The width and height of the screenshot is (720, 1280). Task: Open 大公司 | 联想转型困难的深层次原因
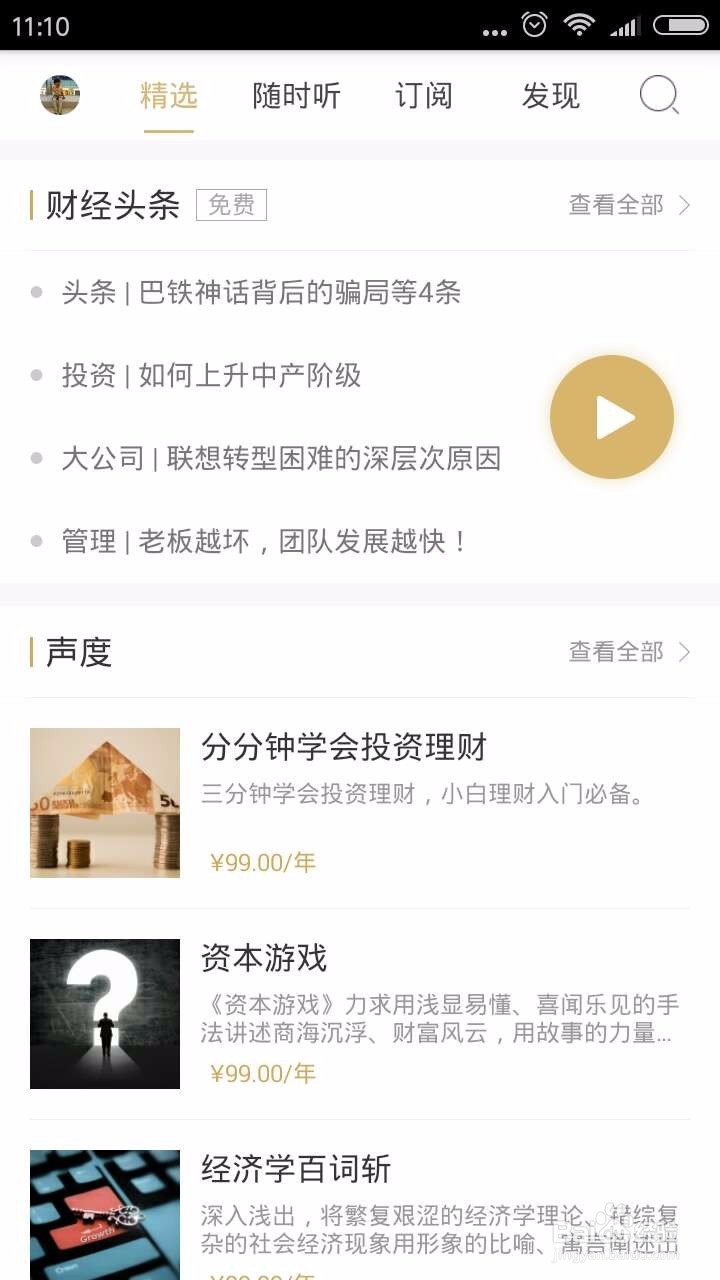pos(280,459)
